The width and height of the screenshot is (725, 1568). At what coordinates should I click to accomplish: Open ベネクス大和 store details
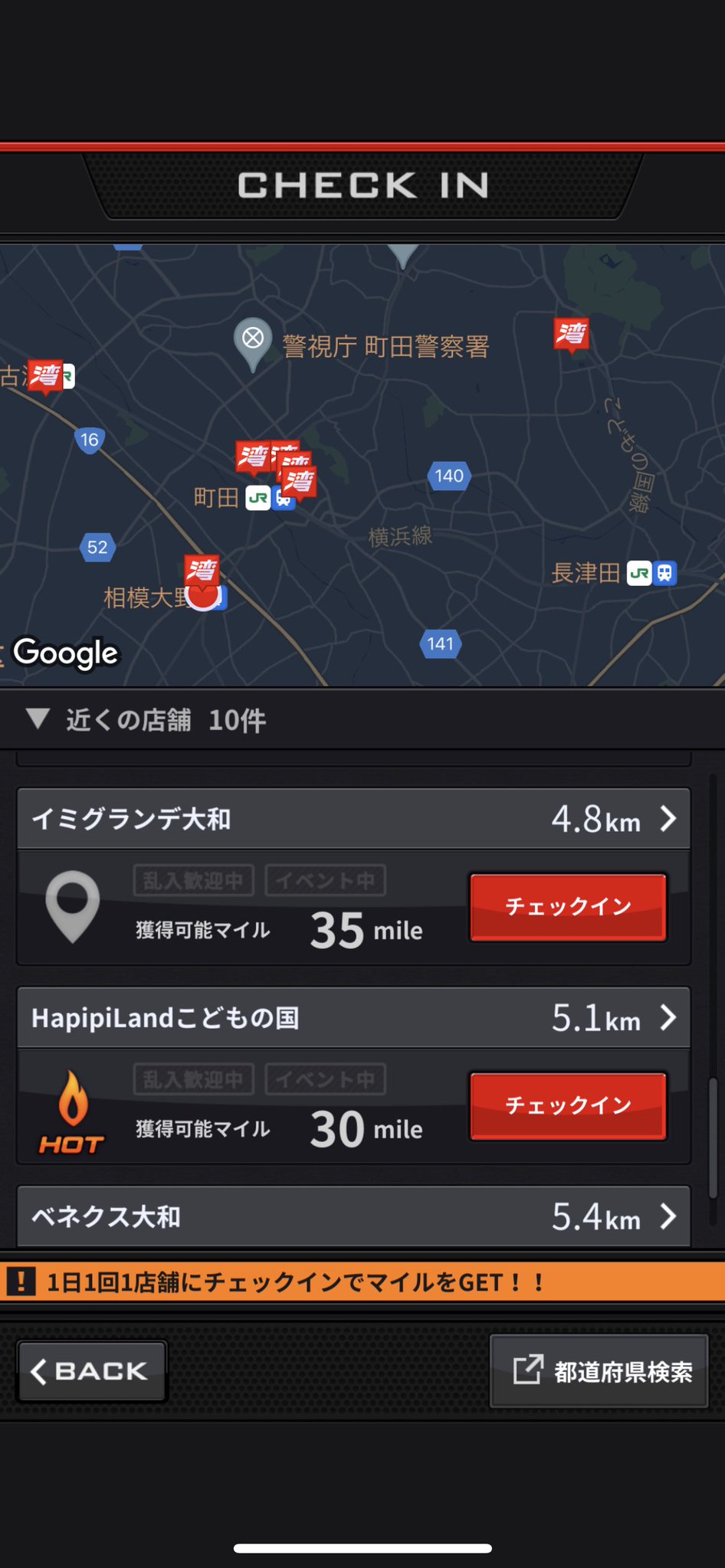point(353,1216)
